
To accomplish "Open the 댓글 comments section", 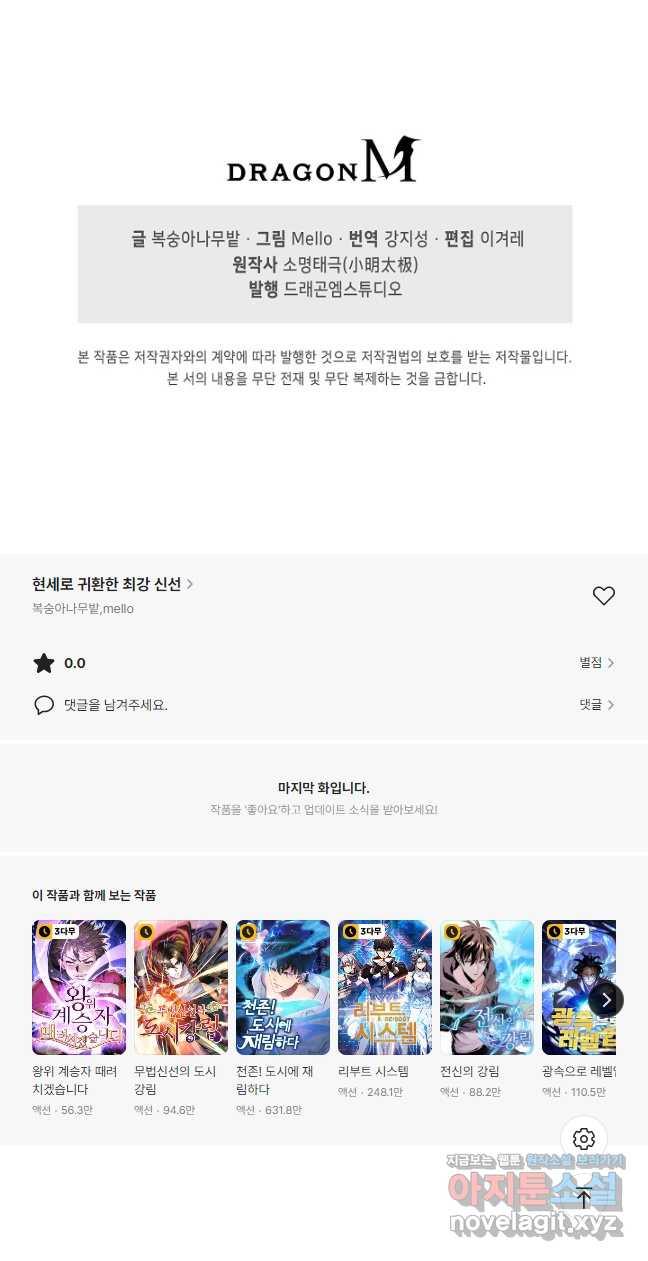I will coord(596,705).
